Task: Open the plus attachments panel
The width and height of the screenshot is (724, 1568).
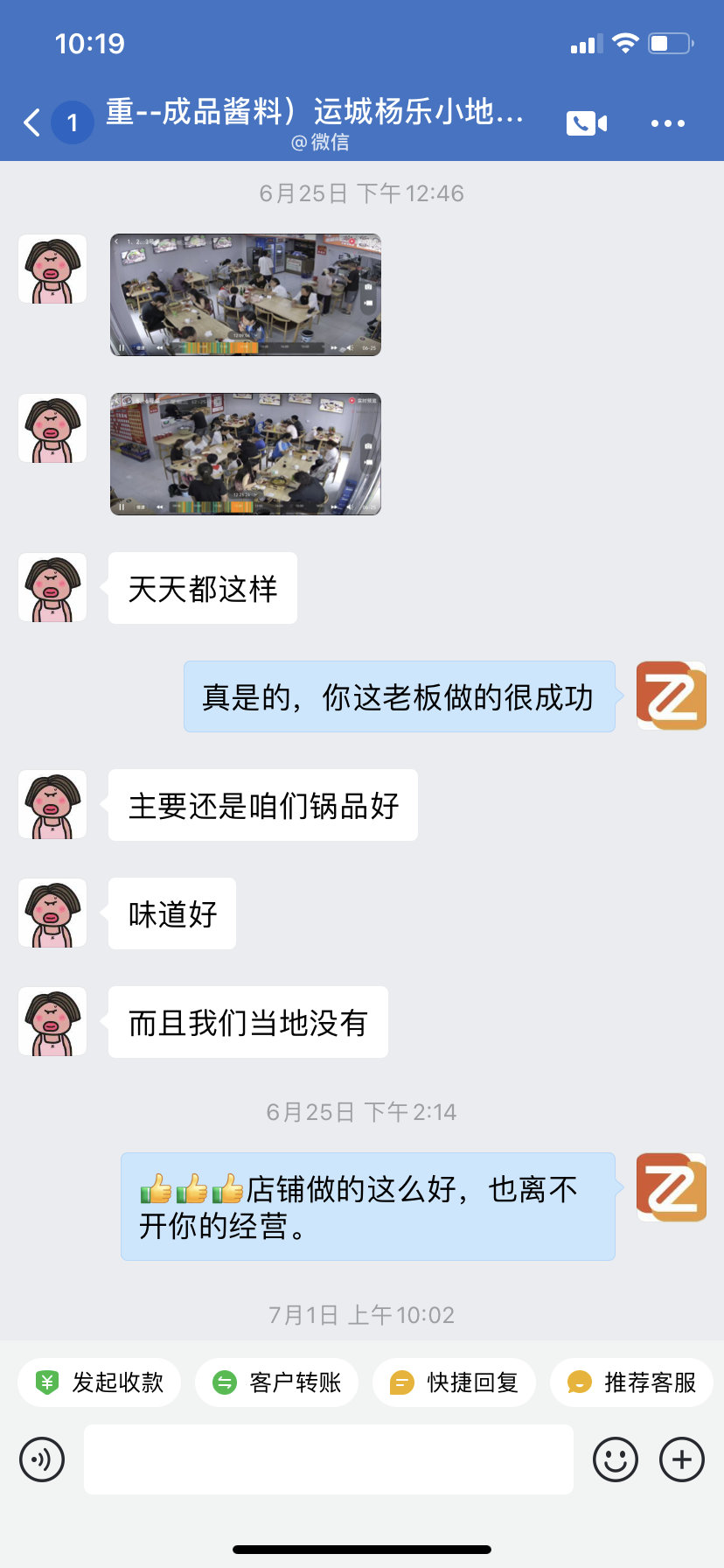Action: coord(682,1459)
